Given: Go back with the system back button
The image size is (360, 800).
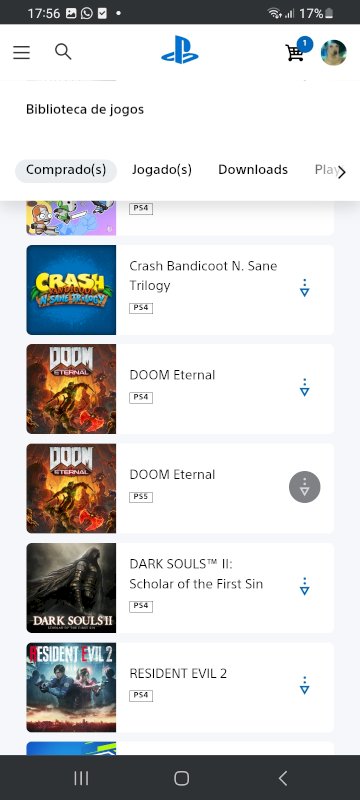Looking at the screenshot, I should tap(282, 778).
